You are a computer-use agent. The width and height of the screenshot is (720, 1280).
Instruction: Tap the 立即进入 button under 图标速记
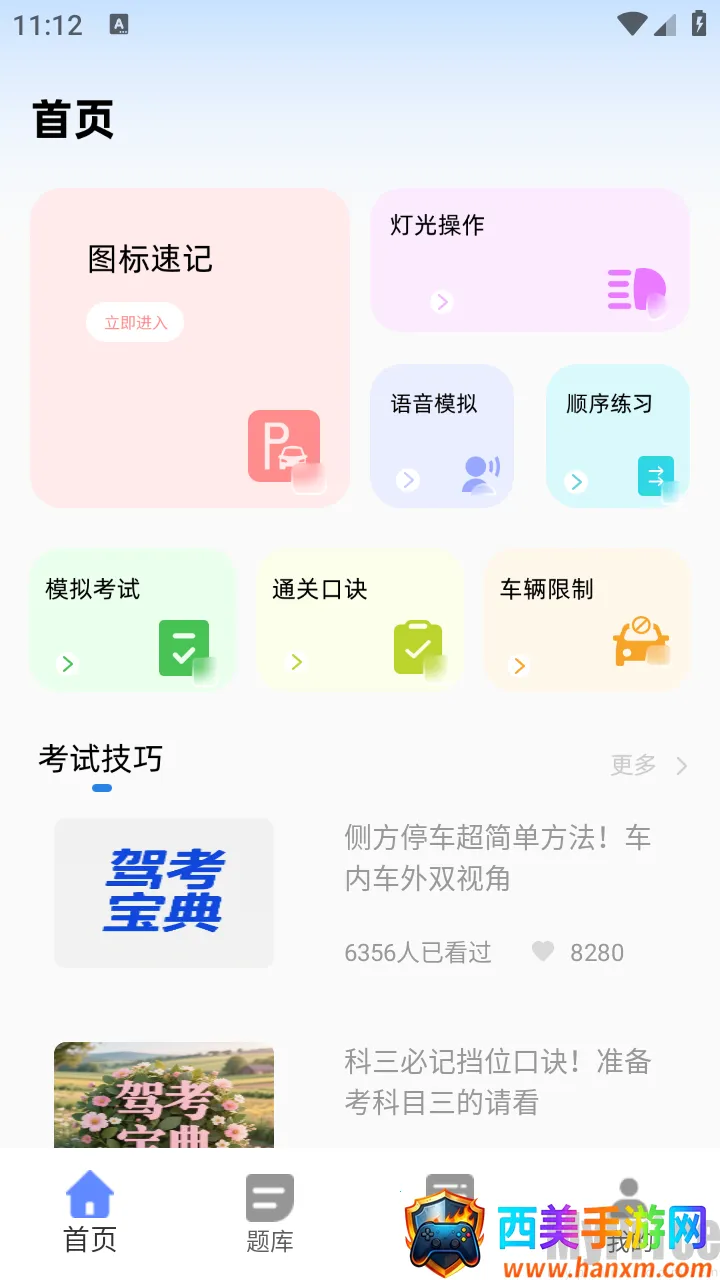pyautogui.click(x=135, y=323)
